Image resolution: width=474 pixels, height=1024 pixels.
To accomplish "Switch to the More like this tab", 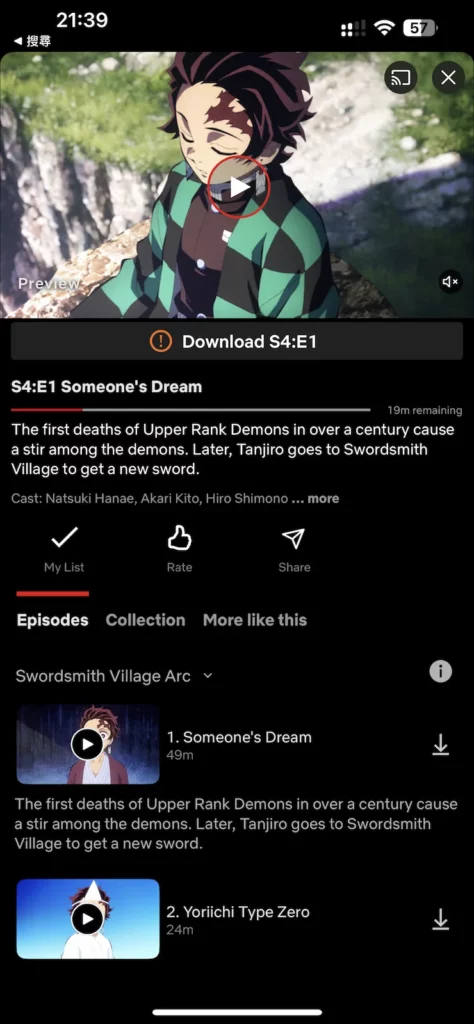I will [255, 620].
